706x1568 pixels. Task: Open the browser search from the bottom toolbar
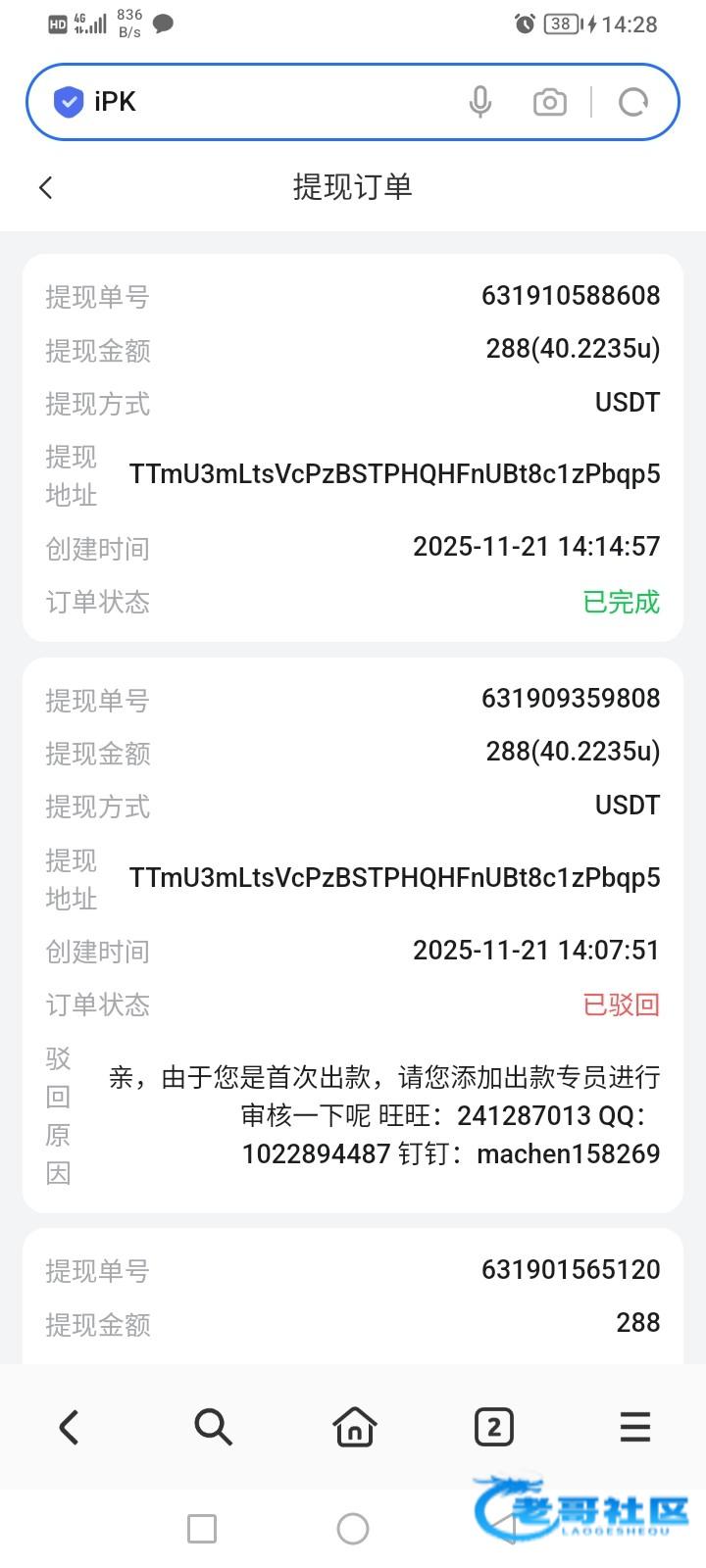213,1427
